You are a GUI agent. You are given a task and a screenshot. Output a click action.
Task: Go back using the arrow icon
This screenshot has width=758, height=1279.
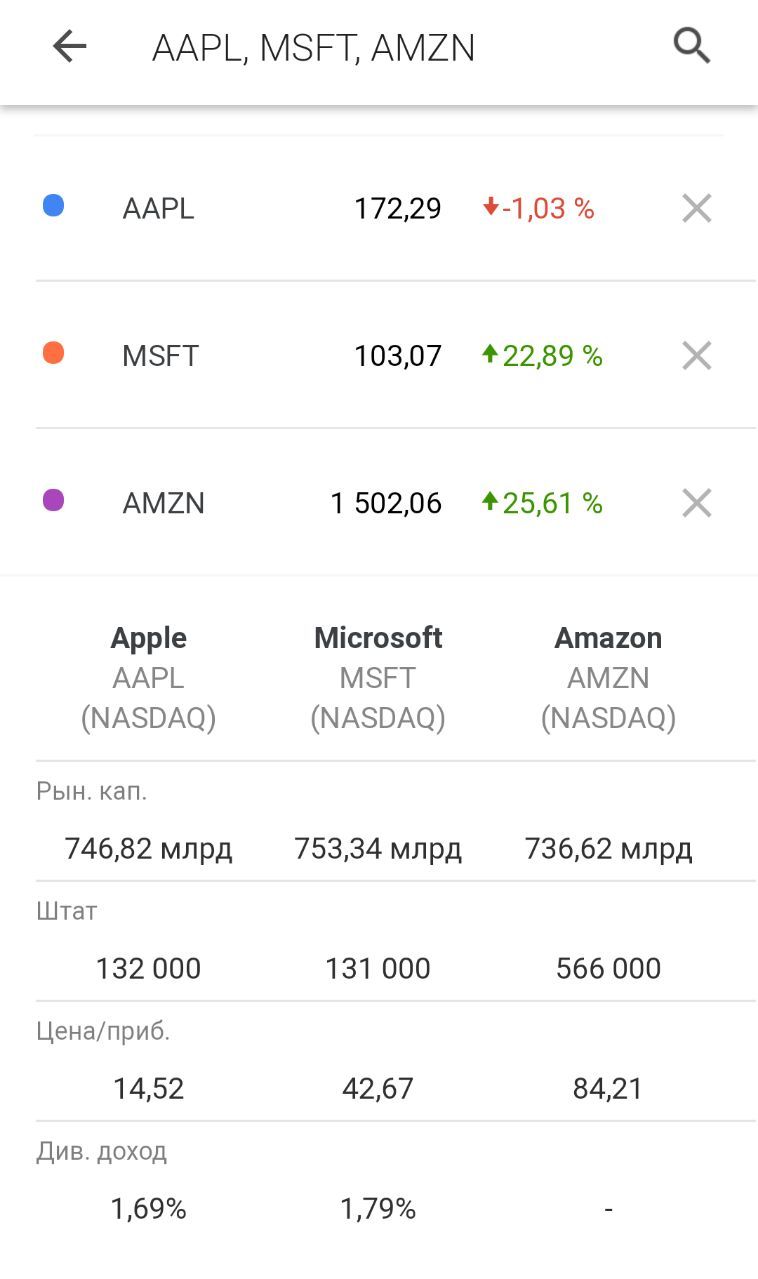(70, 46)
